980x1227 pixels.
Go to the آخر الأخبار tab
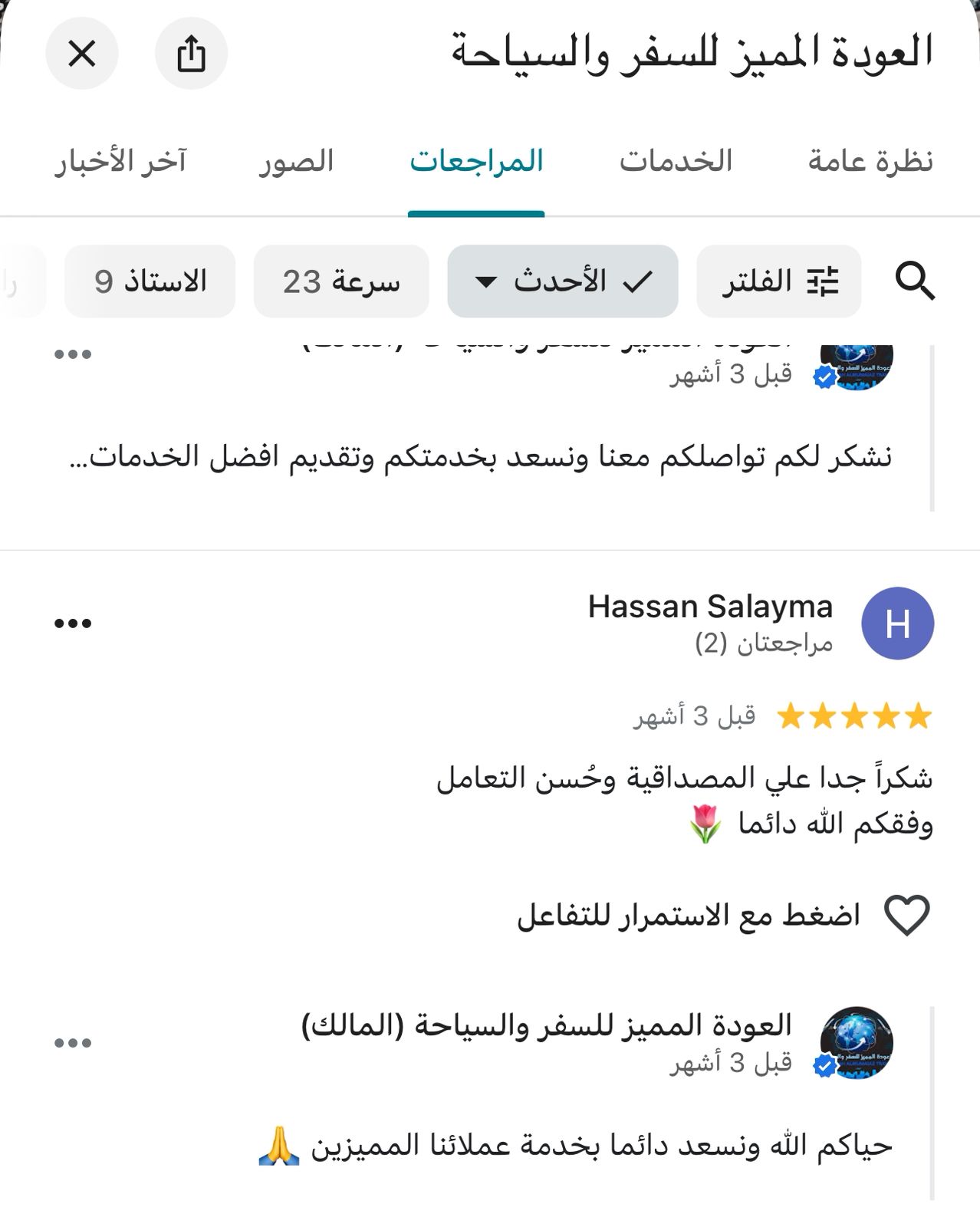[x=120, y=162]
